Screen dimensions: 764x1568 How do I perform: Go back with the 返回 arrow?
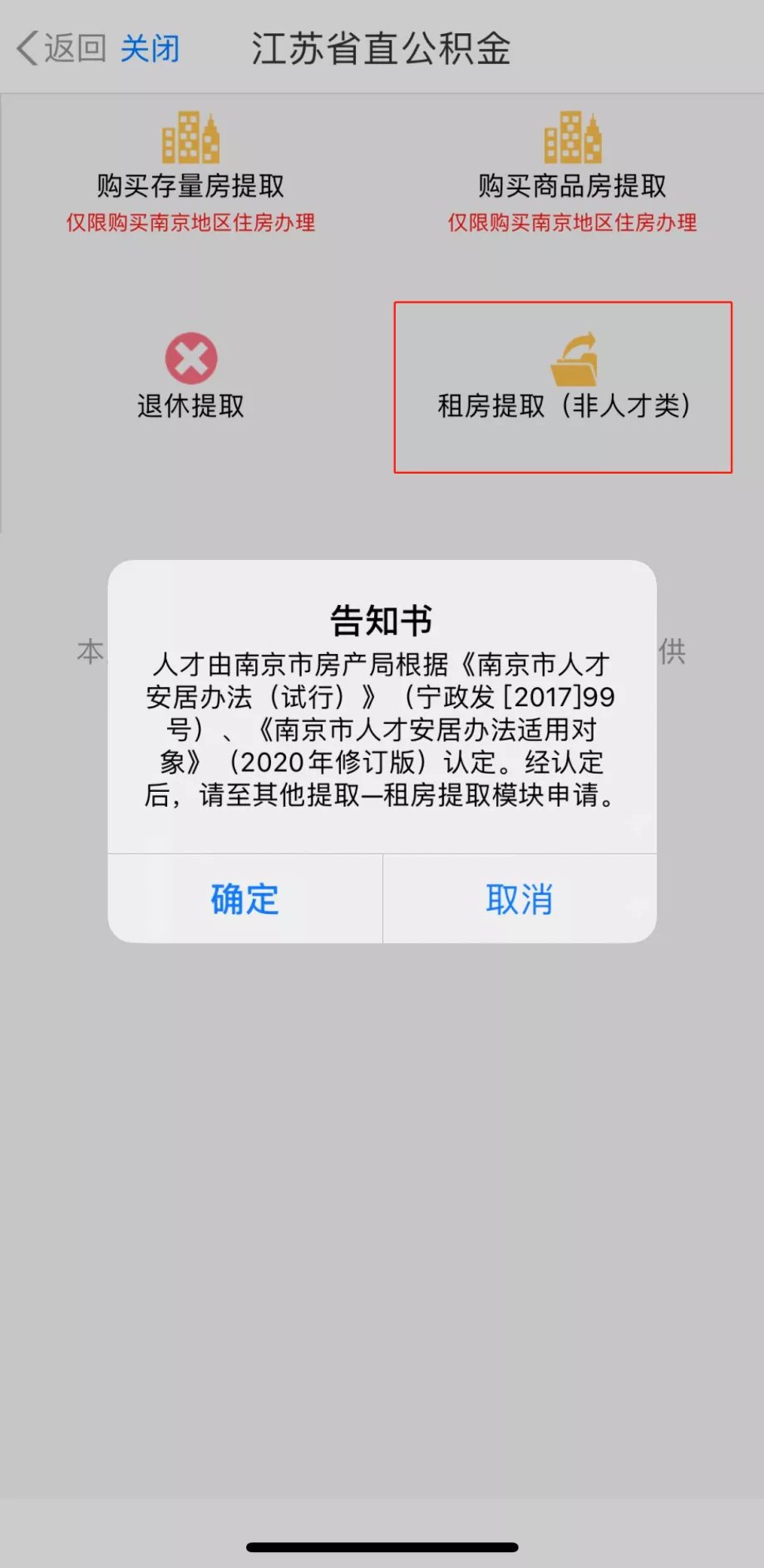(x=61, y=48)
